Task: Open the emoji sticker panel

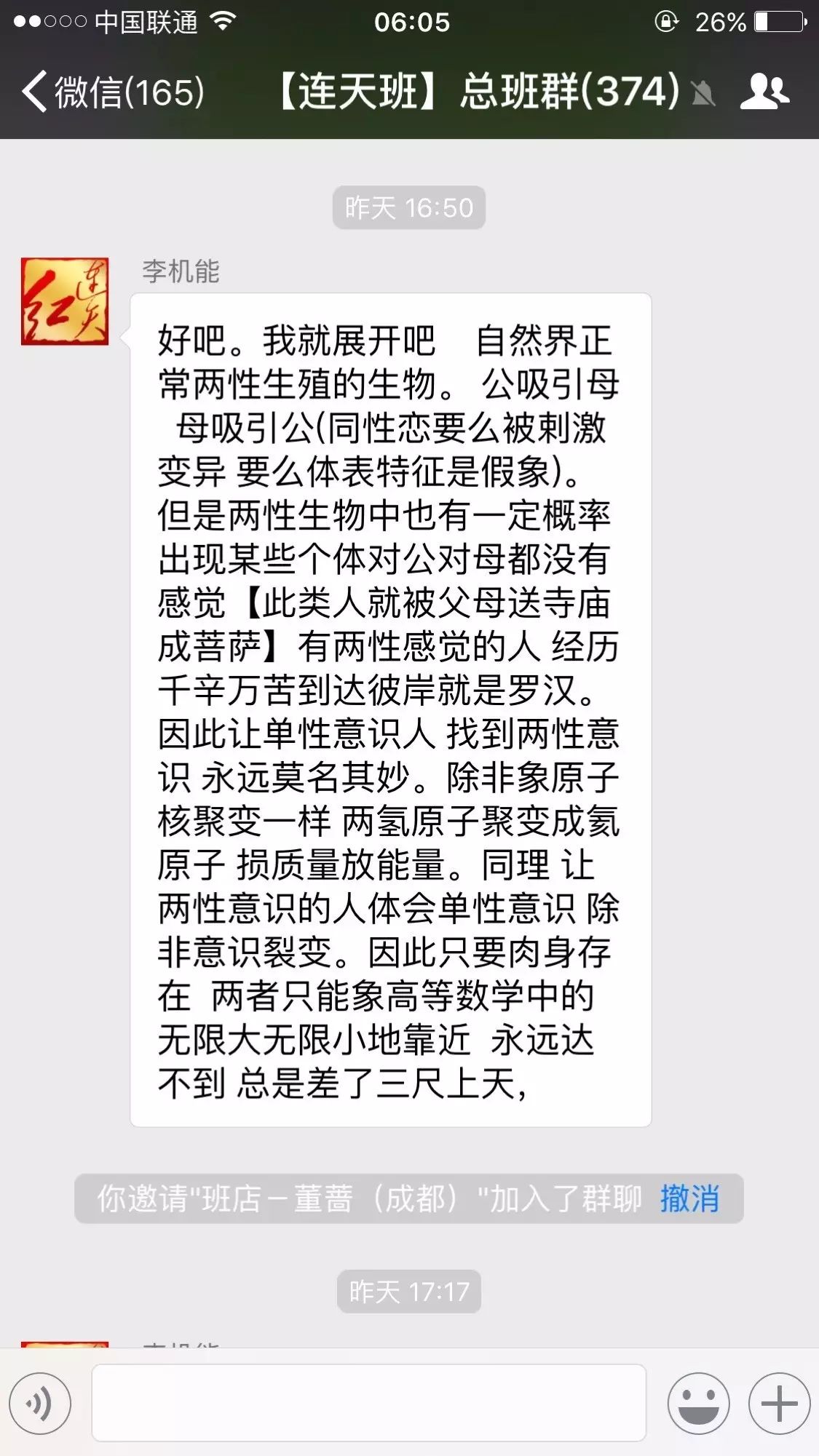Action: (x=698, y=1404)
